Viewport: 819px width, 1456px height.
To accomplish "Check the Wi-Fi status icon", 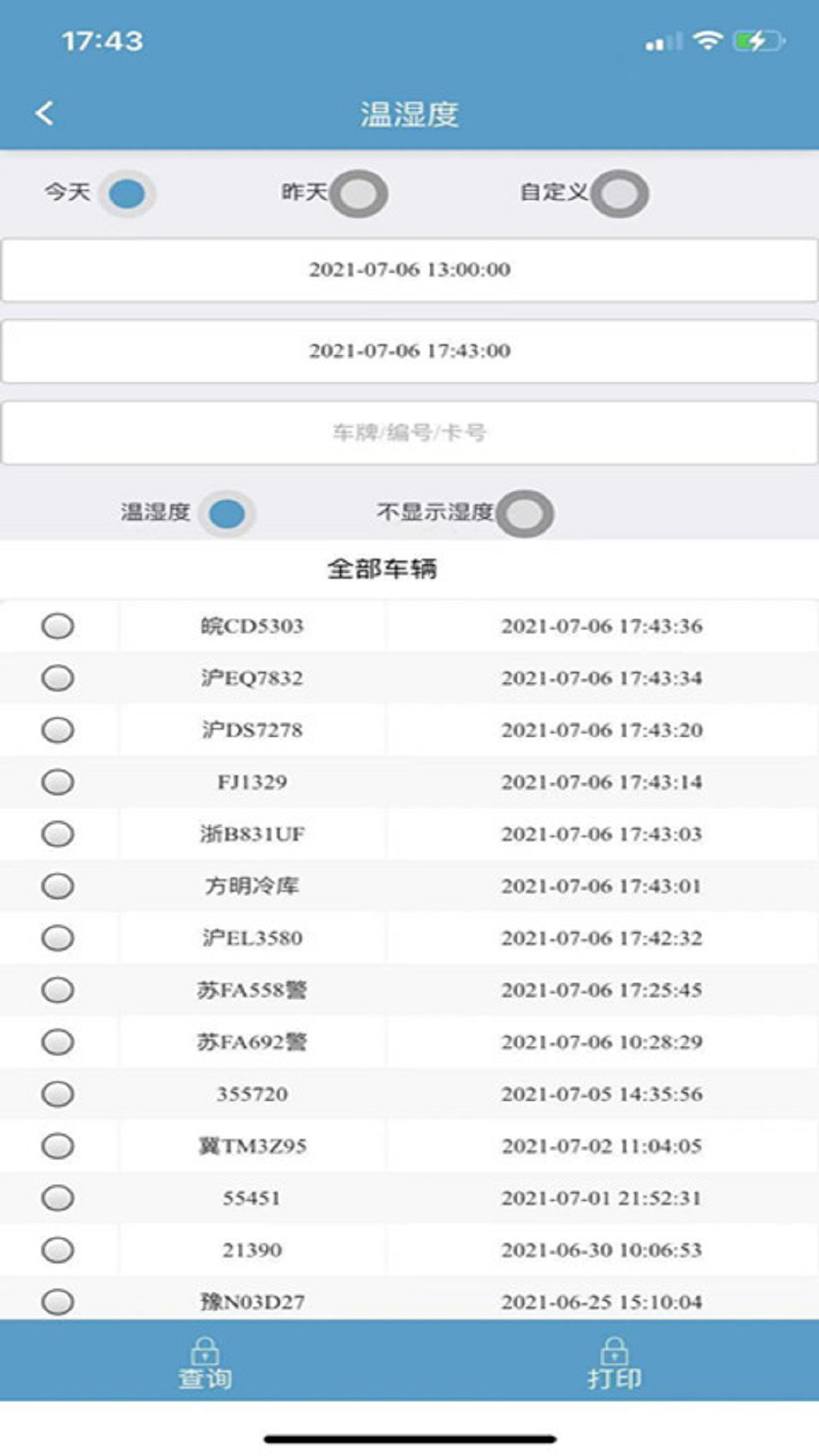I will coord(710,42).
